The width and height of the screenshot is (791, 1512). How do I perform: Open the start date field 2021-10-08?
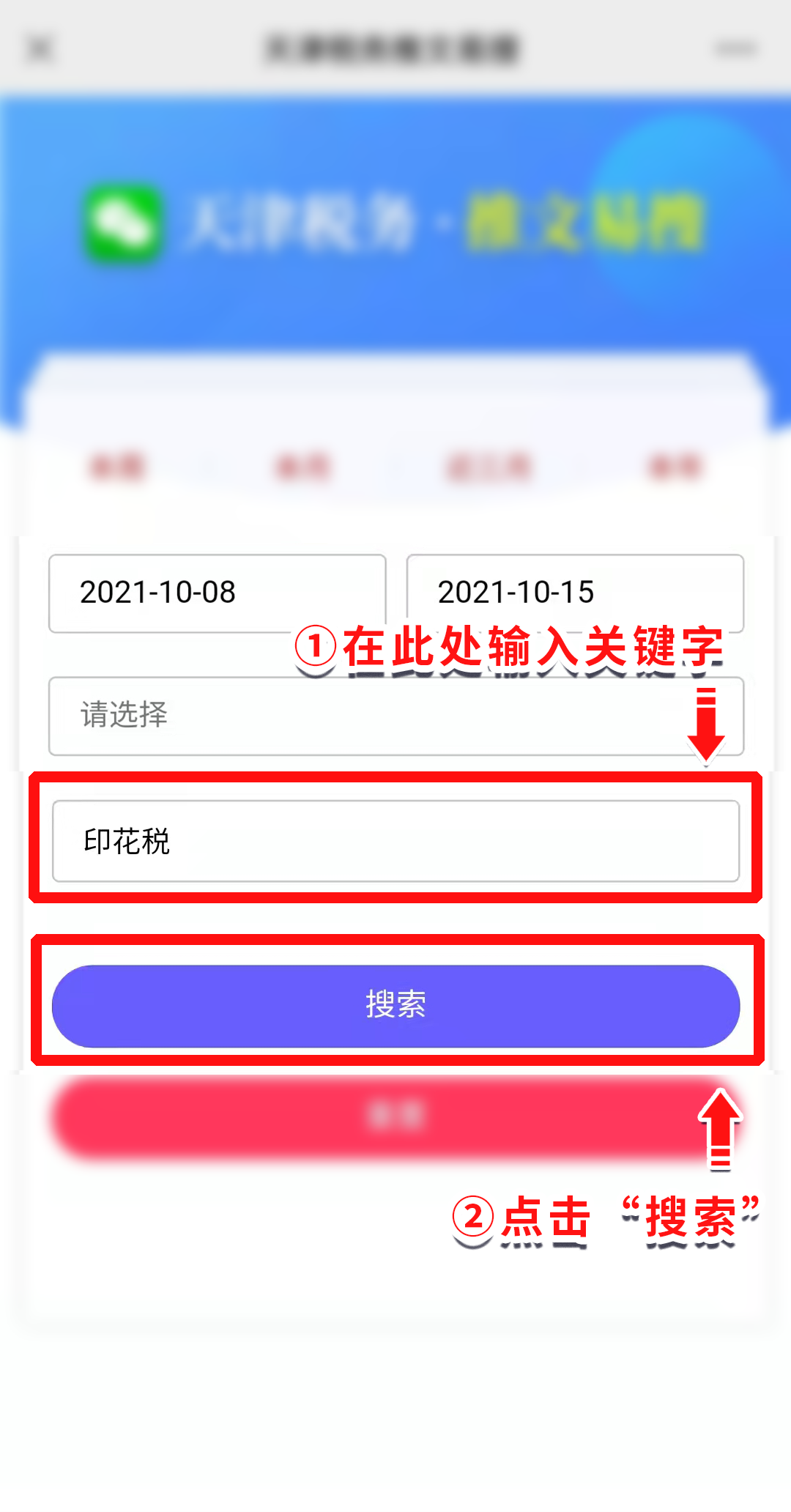(217, 593)
